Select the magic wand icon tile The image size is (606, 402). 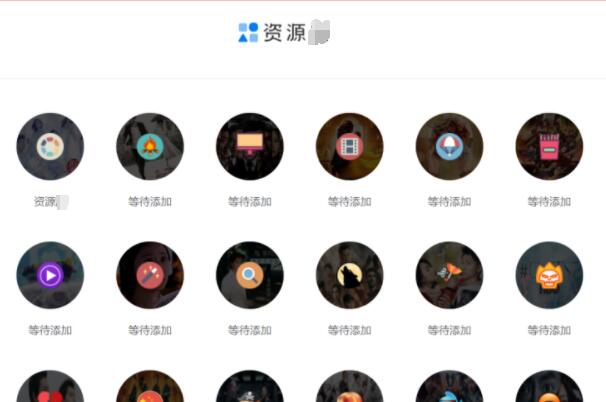(x=150, y=275)
